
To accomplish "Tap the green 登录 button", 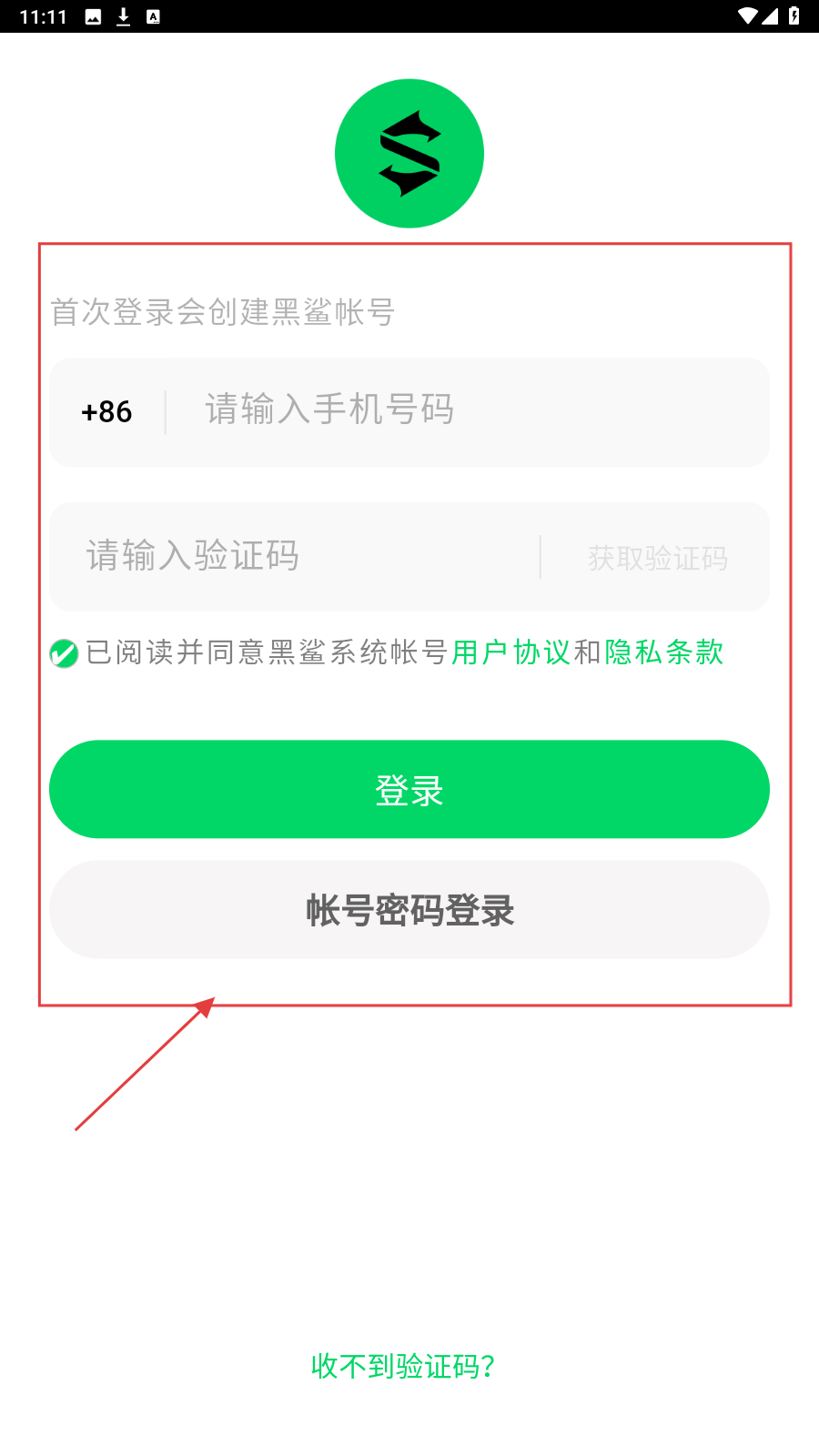I will 409,789.
